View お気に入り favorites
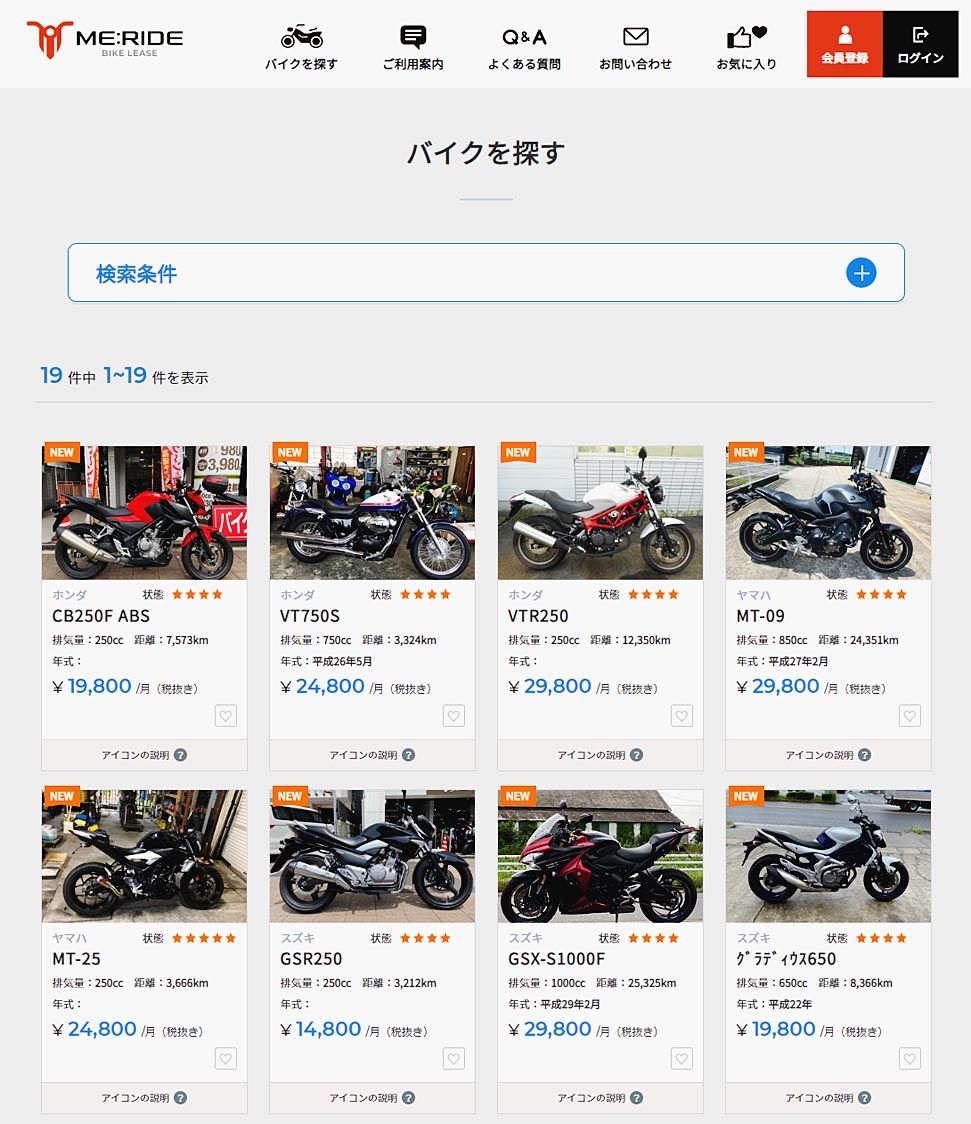 tap(746, 47)
